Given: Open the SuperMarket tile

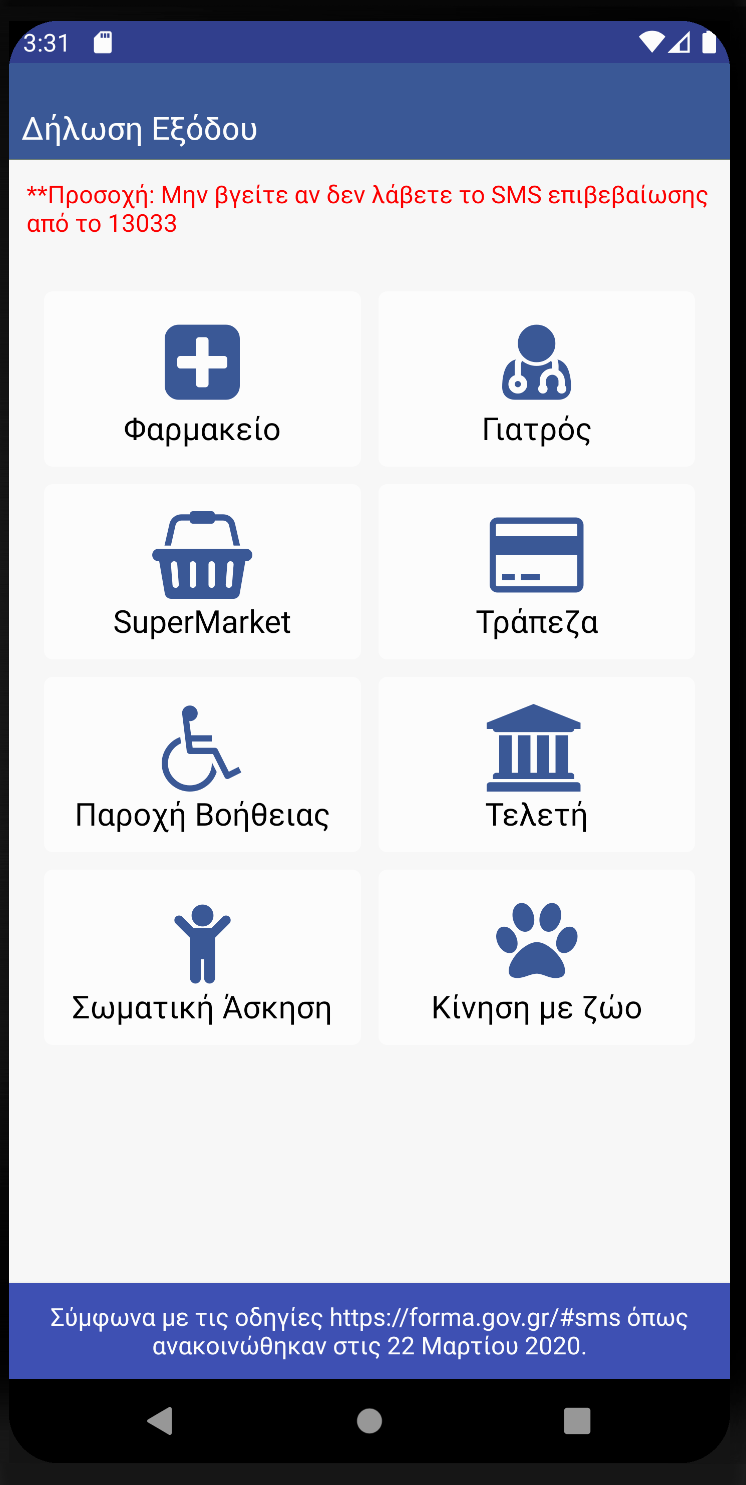Looking at the screenshot, I should [202, 572].
